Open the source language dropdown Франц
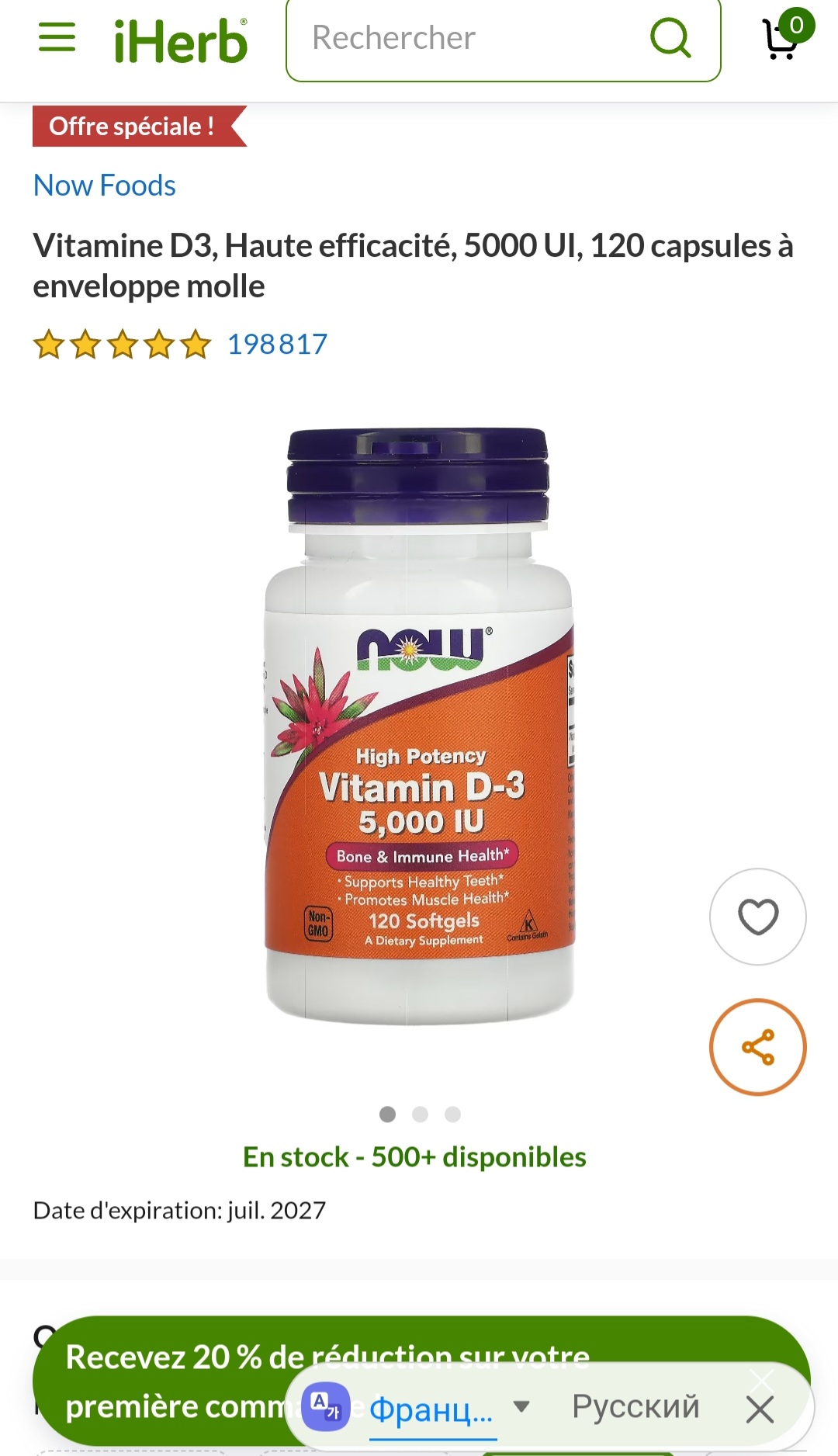This screenshot has height=1456, width=838. point(450,1408)
